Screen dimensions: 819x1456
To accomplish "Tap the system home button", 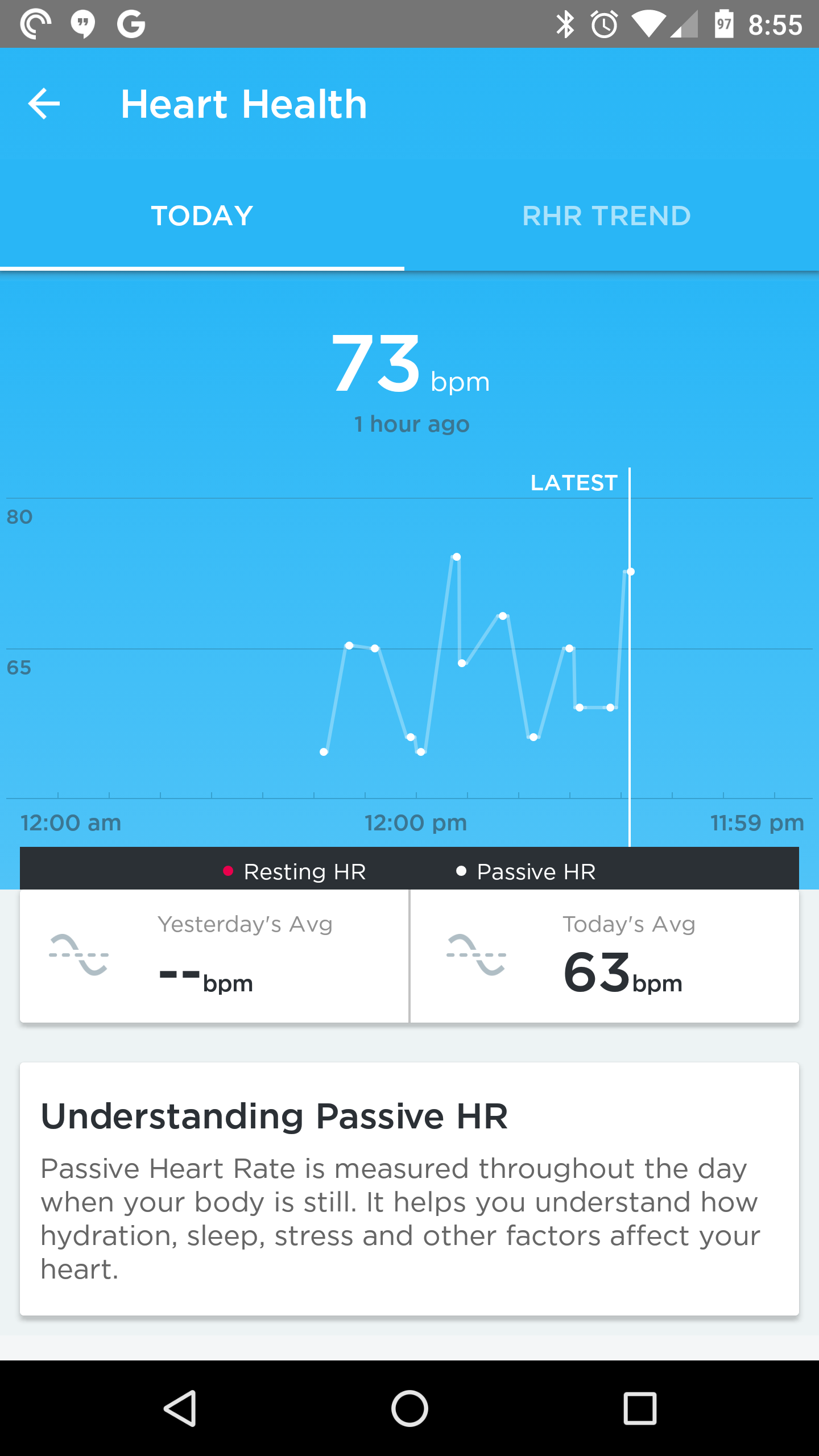I will 409,1408.
